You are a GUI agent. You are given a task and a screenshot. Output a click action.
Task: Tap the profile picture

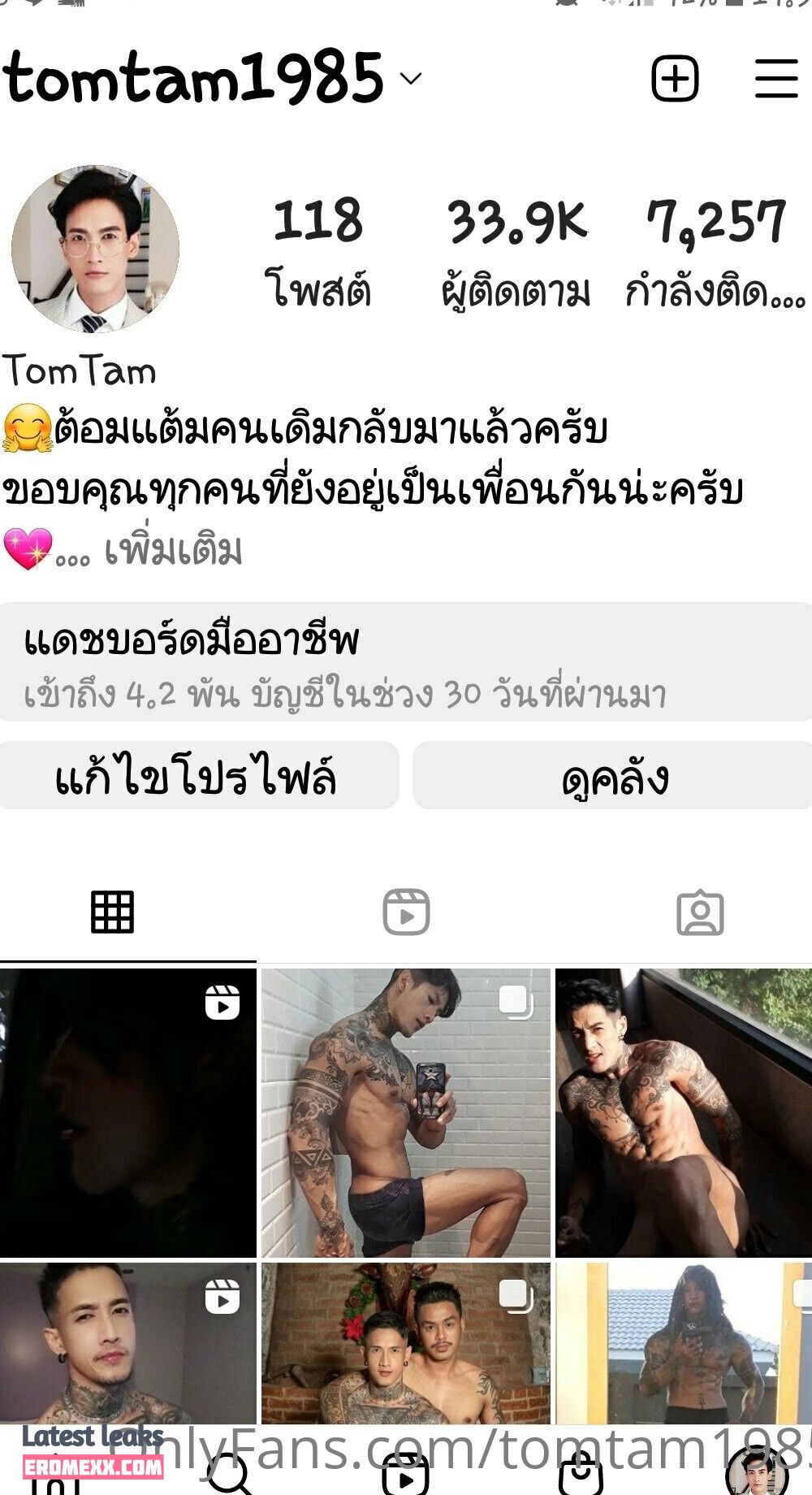coord(95,249)
